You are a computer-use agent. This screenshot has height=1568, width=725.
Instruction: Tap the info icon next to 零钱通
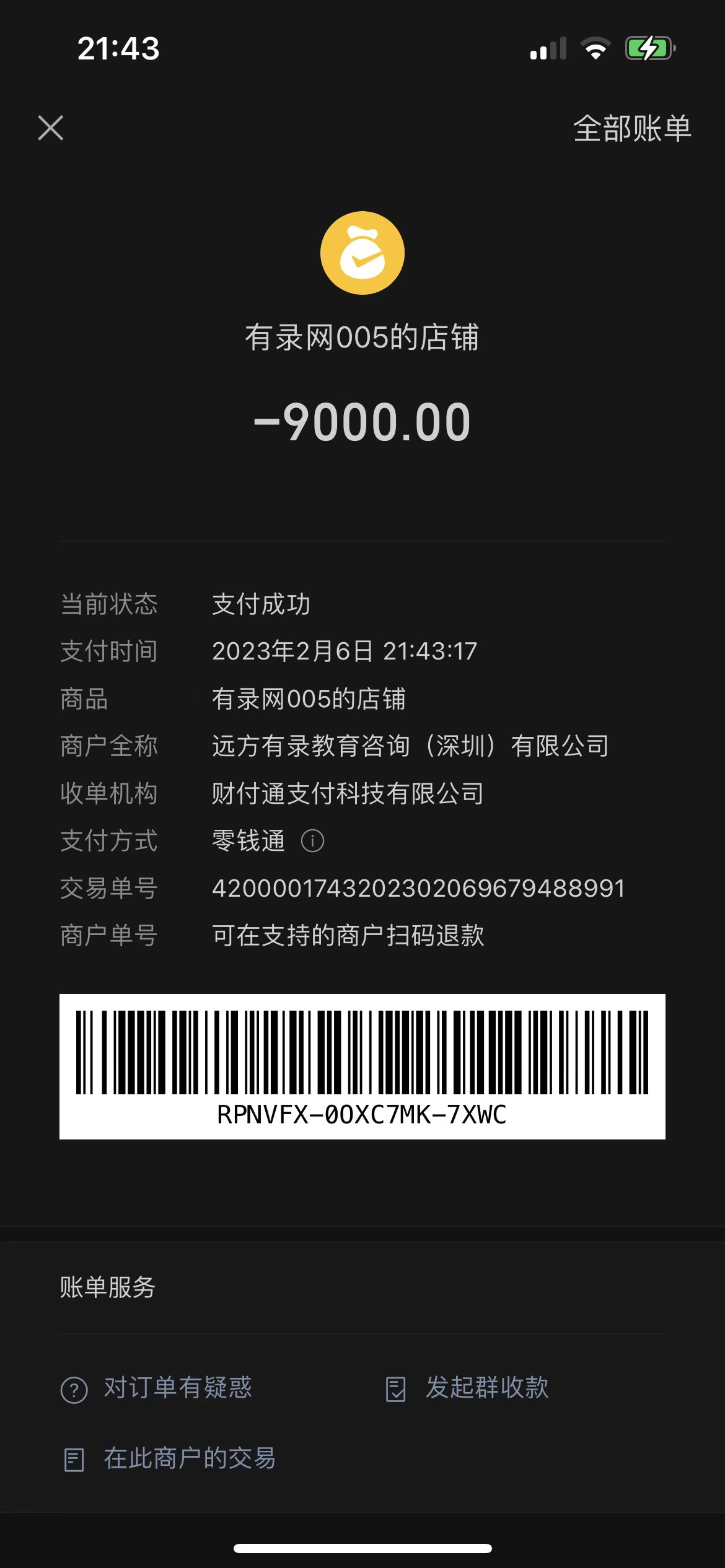pos(312,841)
